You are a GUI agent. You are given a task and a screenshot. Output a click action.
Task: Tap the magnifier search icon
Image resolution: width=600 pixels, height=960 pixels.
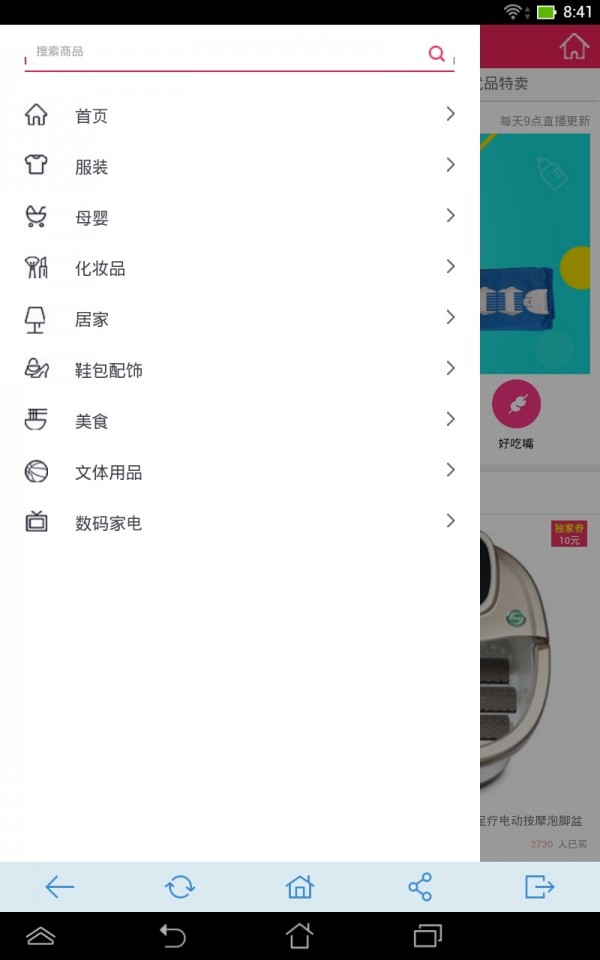(437, 54)
